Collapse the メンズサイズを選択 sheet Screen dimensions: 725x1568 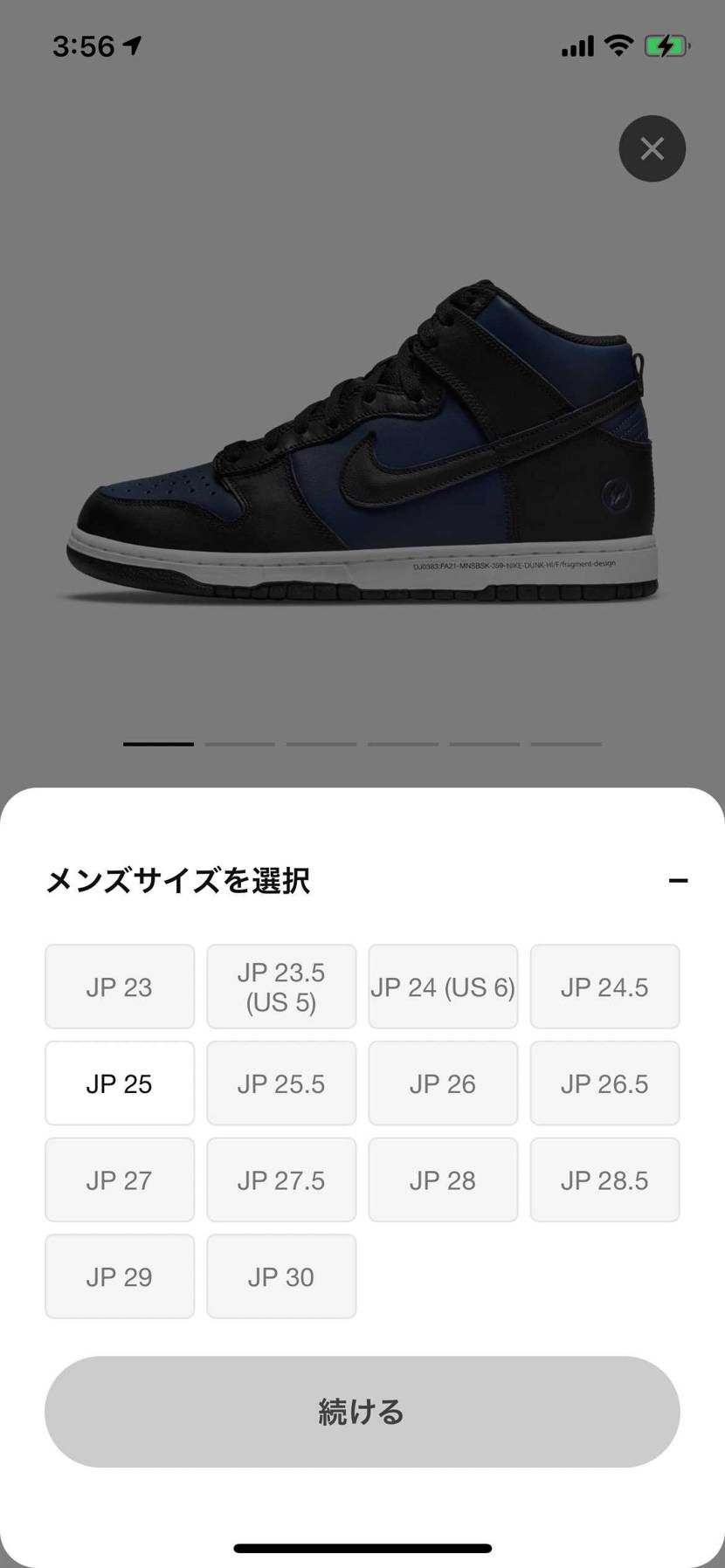click(677, 881)
